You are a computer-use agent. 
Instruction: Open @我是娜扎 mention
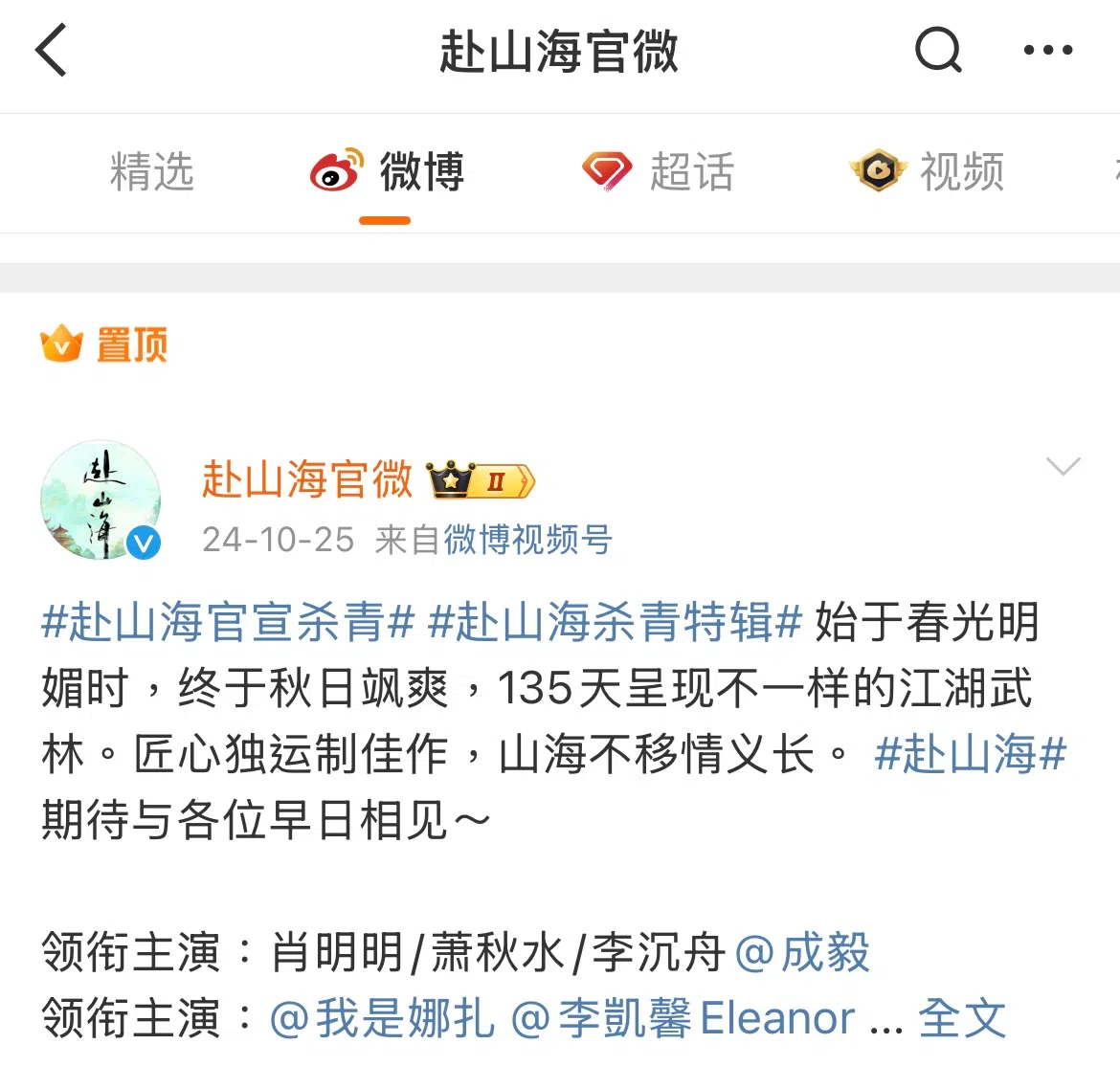(x=382, y=1018)
